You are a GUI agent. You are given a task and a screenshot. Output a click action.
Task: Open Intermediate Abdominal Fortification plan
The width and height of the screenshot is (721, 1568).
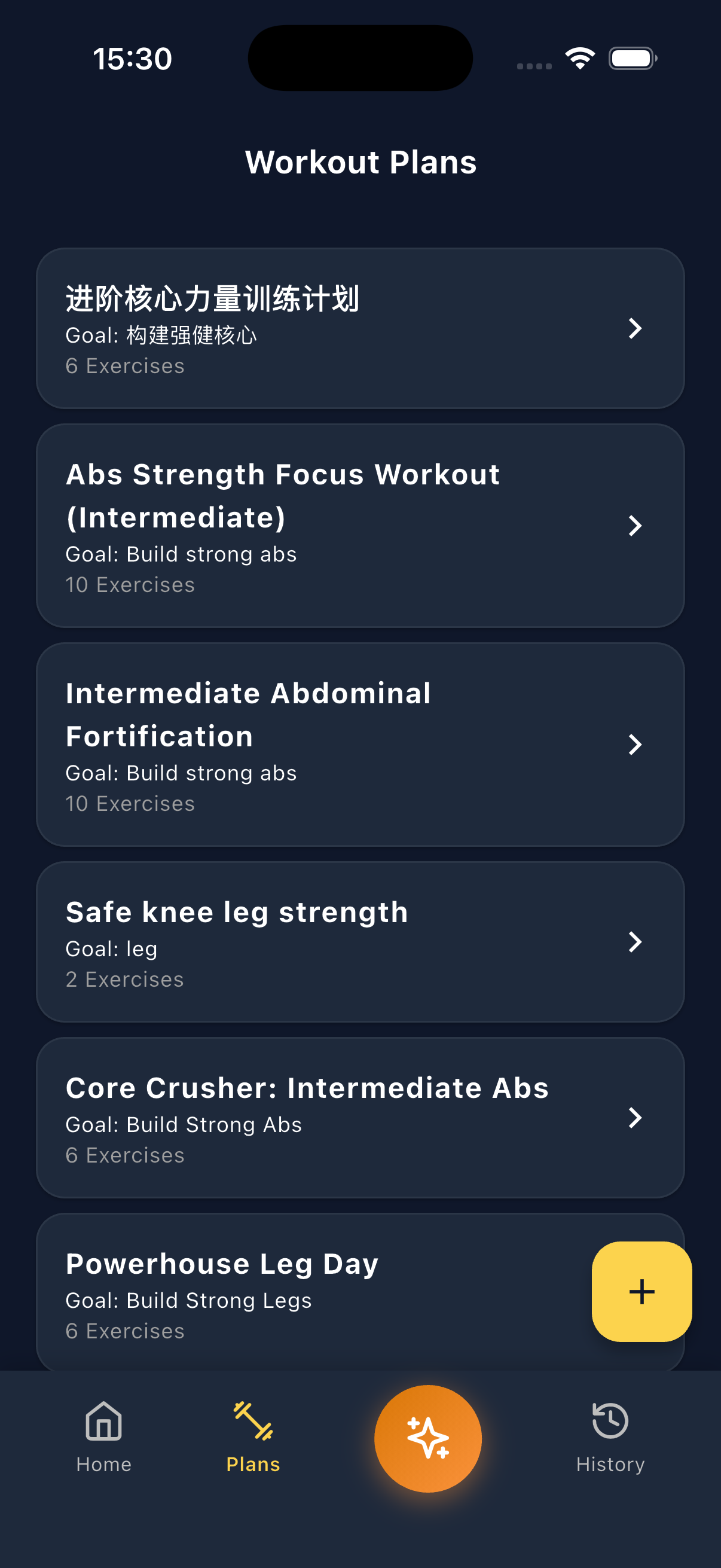[360, 744]
